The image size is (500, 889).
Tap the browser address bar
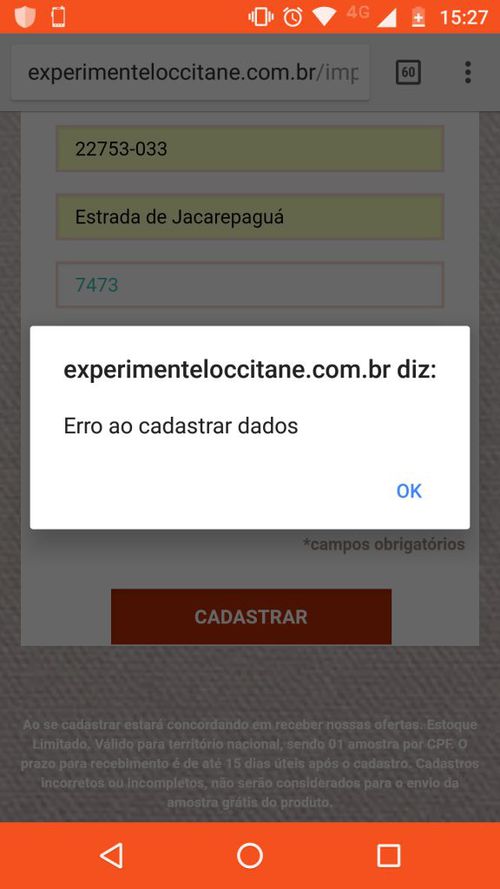[190, 73]
